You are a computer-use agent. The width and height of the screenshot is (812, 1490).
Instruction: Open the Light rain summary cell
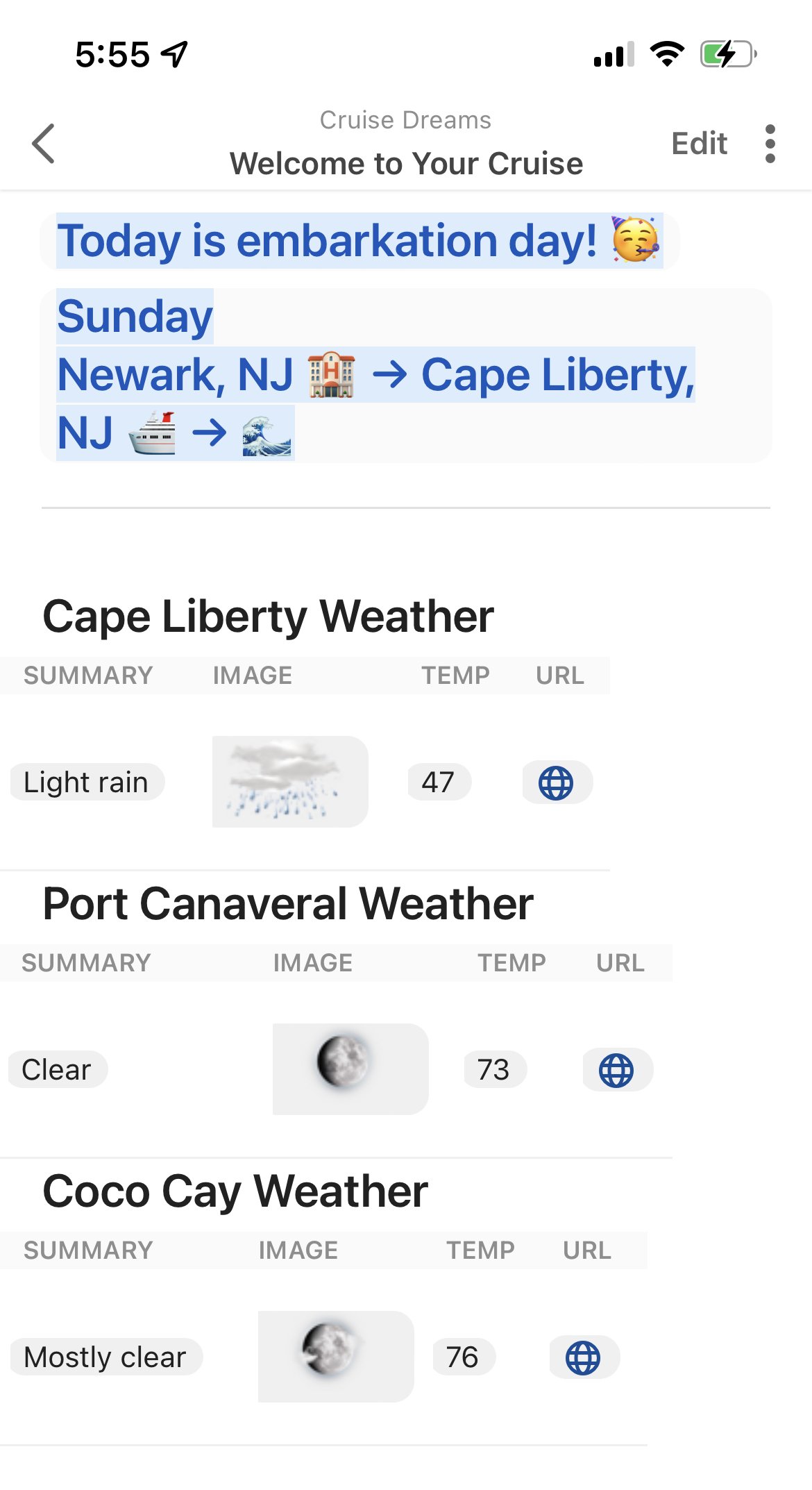(87, 782)
